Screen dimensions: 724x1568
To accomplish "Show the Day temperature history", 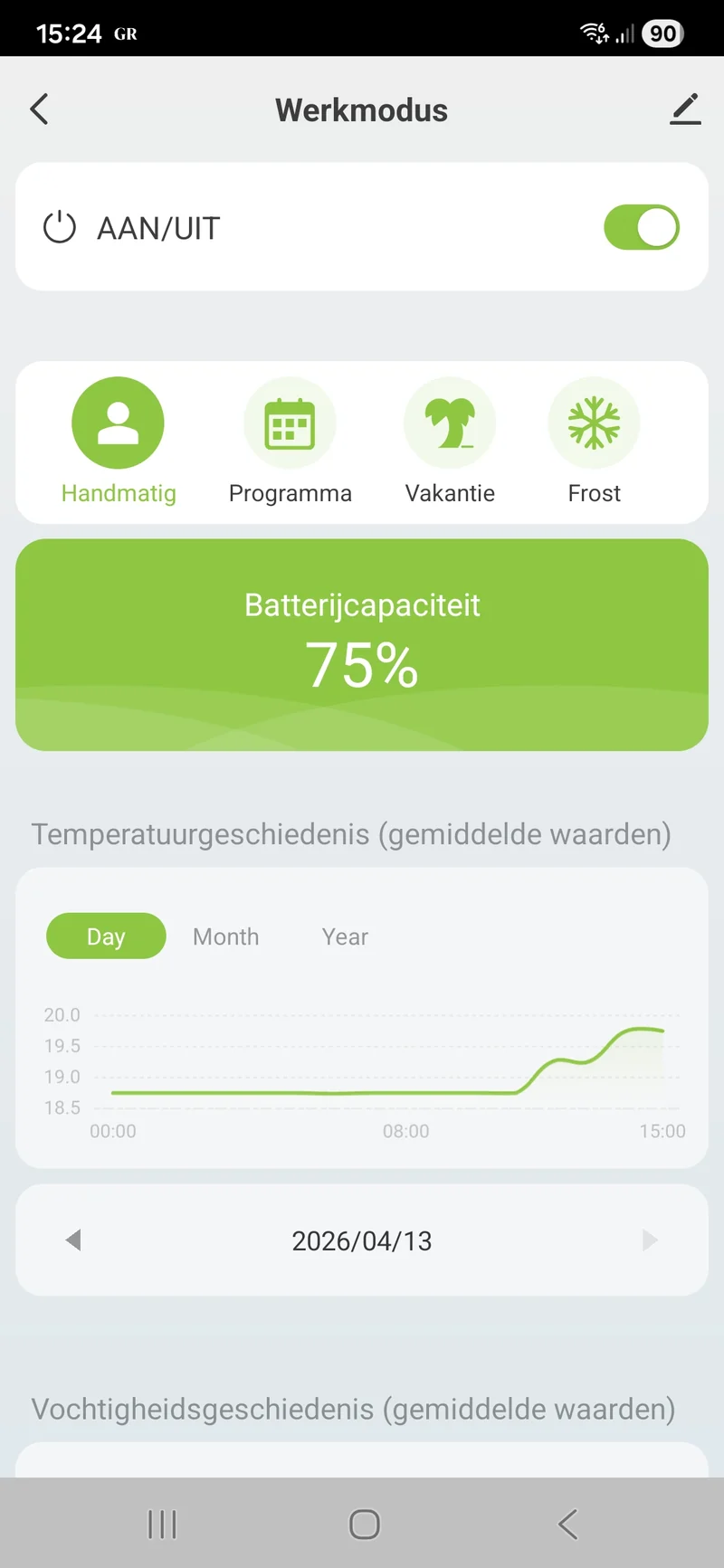I will click(x=106, y=936).
